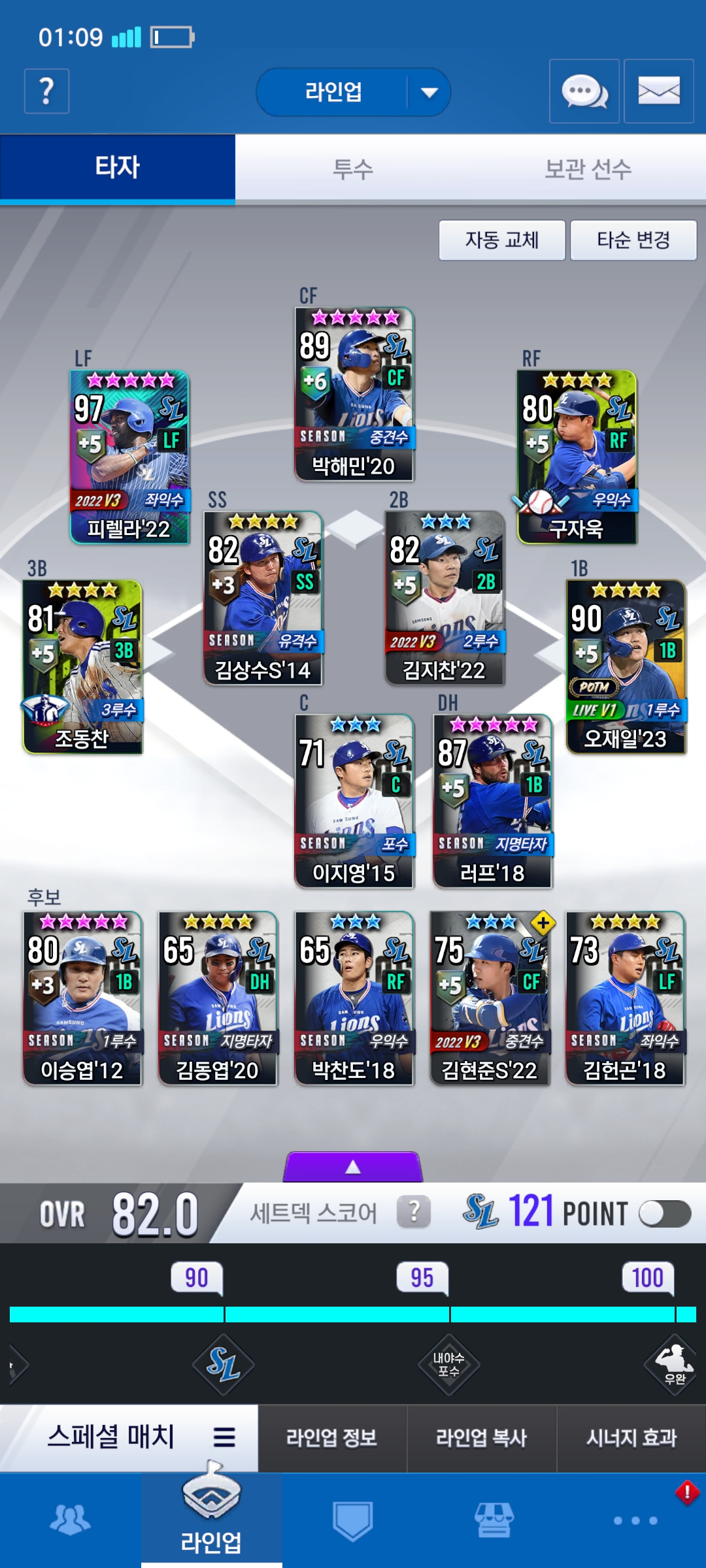Viewport: 706px width, 1568px height.
Task: Select the 이지영'15 catcher card
Action: click(x=354, y=801)
